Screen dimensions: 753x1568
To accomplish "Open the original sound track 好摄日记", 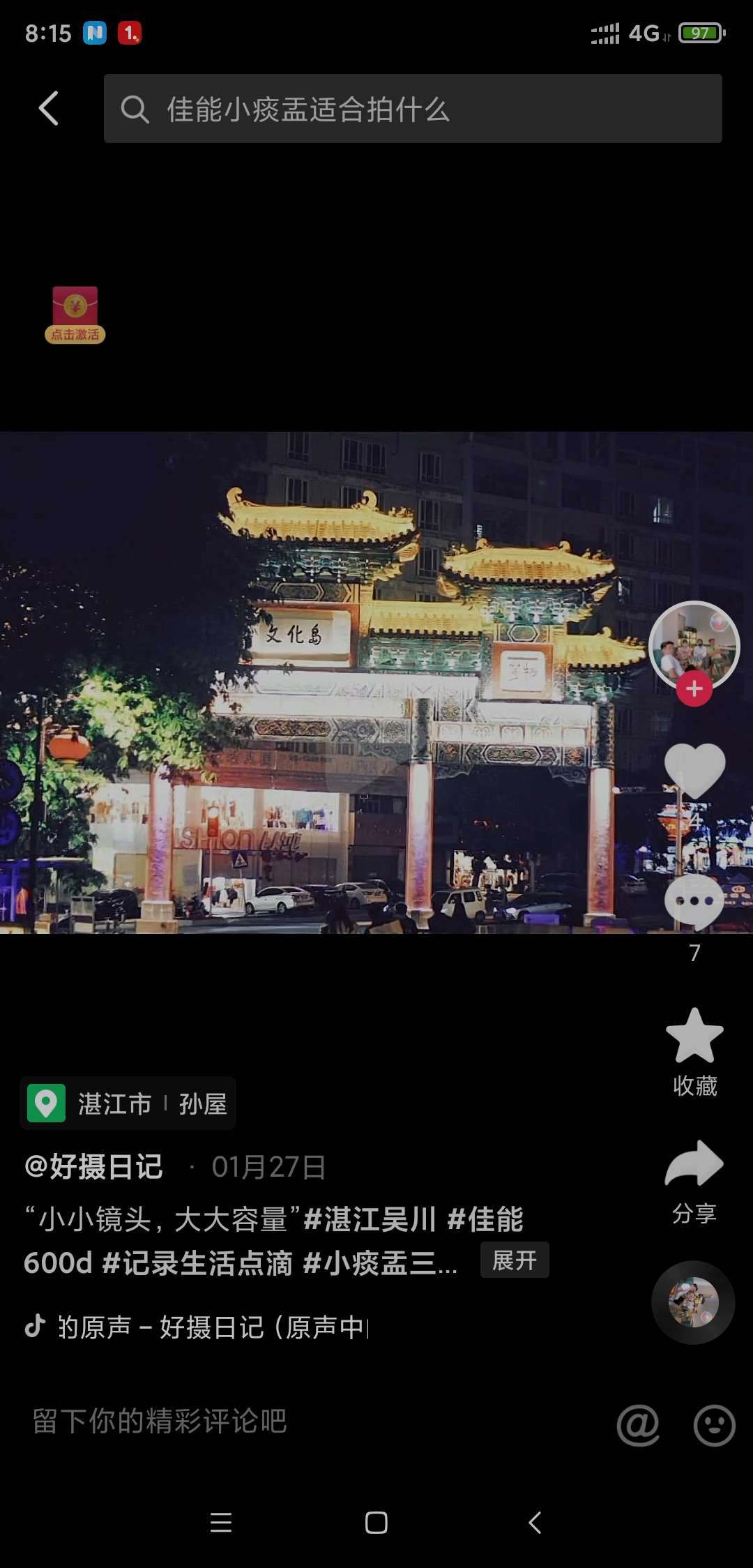I will pos(209,1327).
